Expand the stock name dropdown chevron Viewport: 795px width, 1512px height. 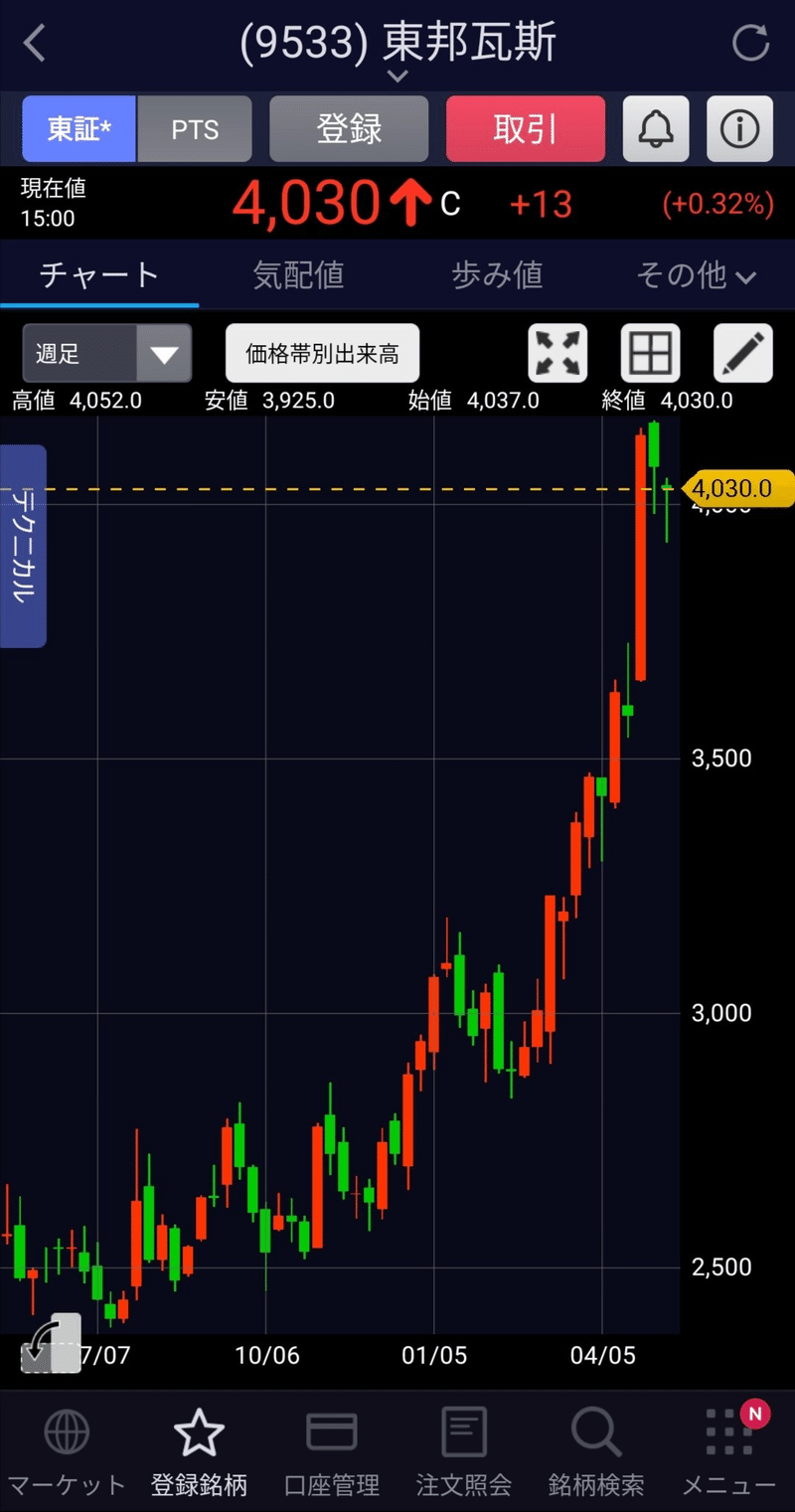tap(397, 77)
